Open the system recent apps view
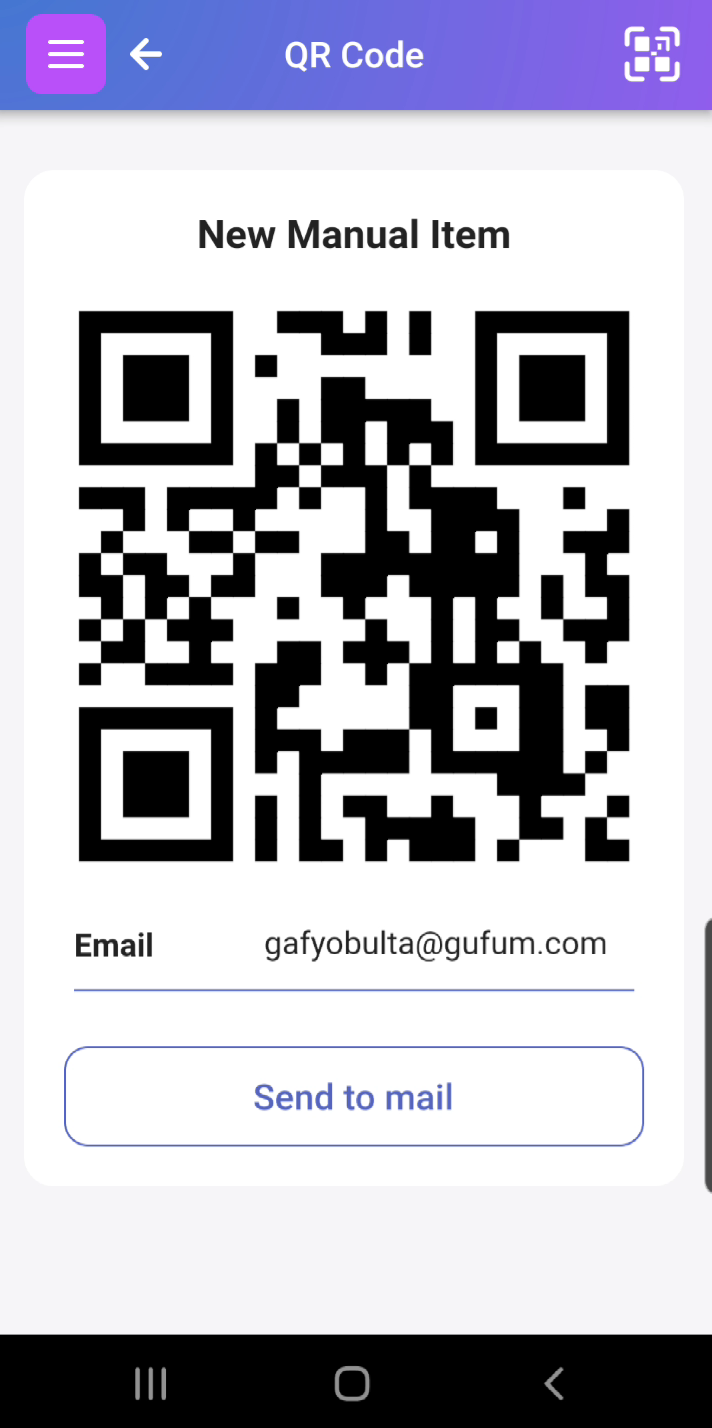712x1428 pixels. (150, 1384)
